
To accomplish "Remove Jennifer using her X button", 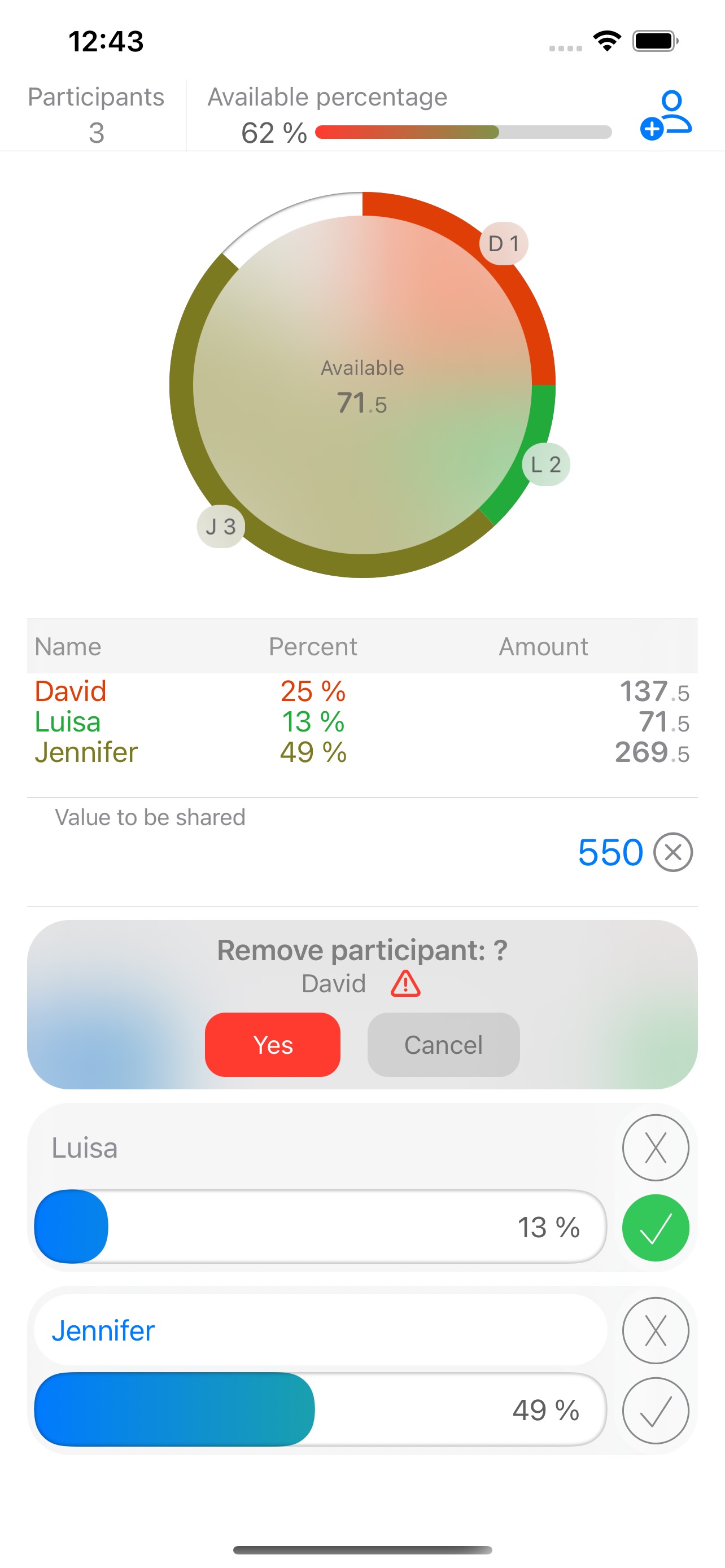I will (x=656, y=1330).
